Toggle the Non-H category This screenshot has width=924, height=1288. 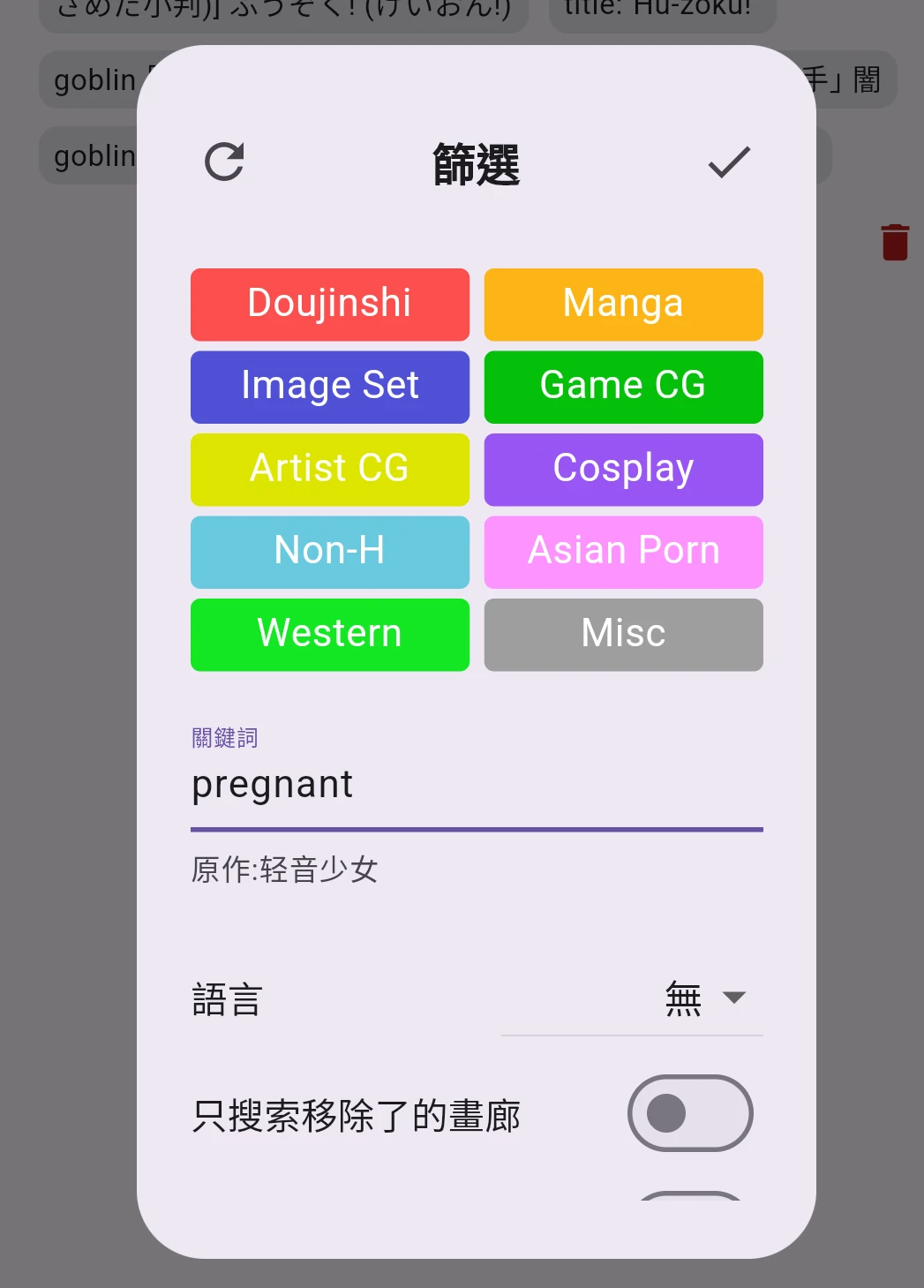tap(330, 552)
